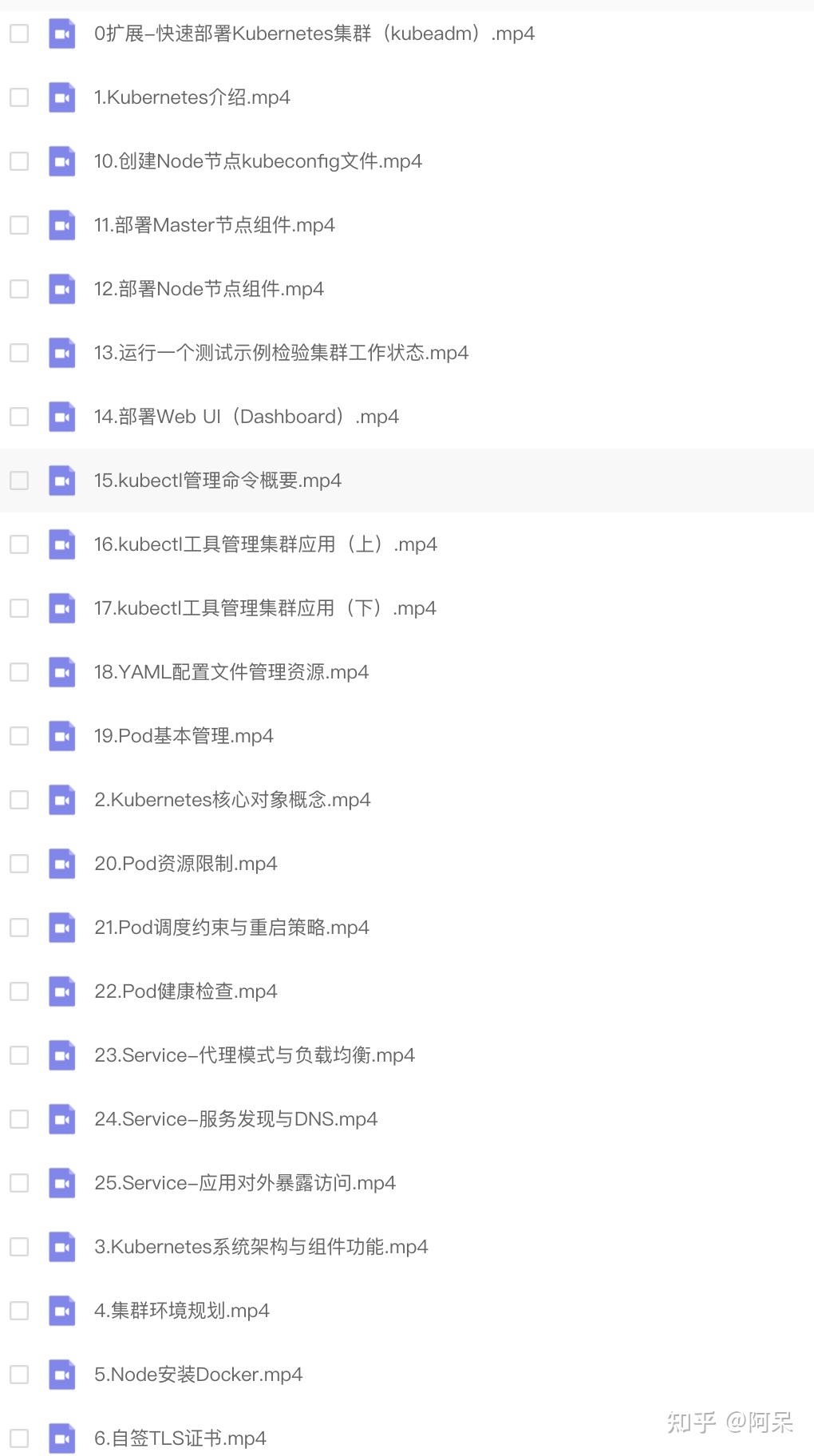This screenshot has width=814, height=1456.
Task: Select checkbox for 0扩展-快速部署Kubernetes集群 file
Action: tap(19, 34)
